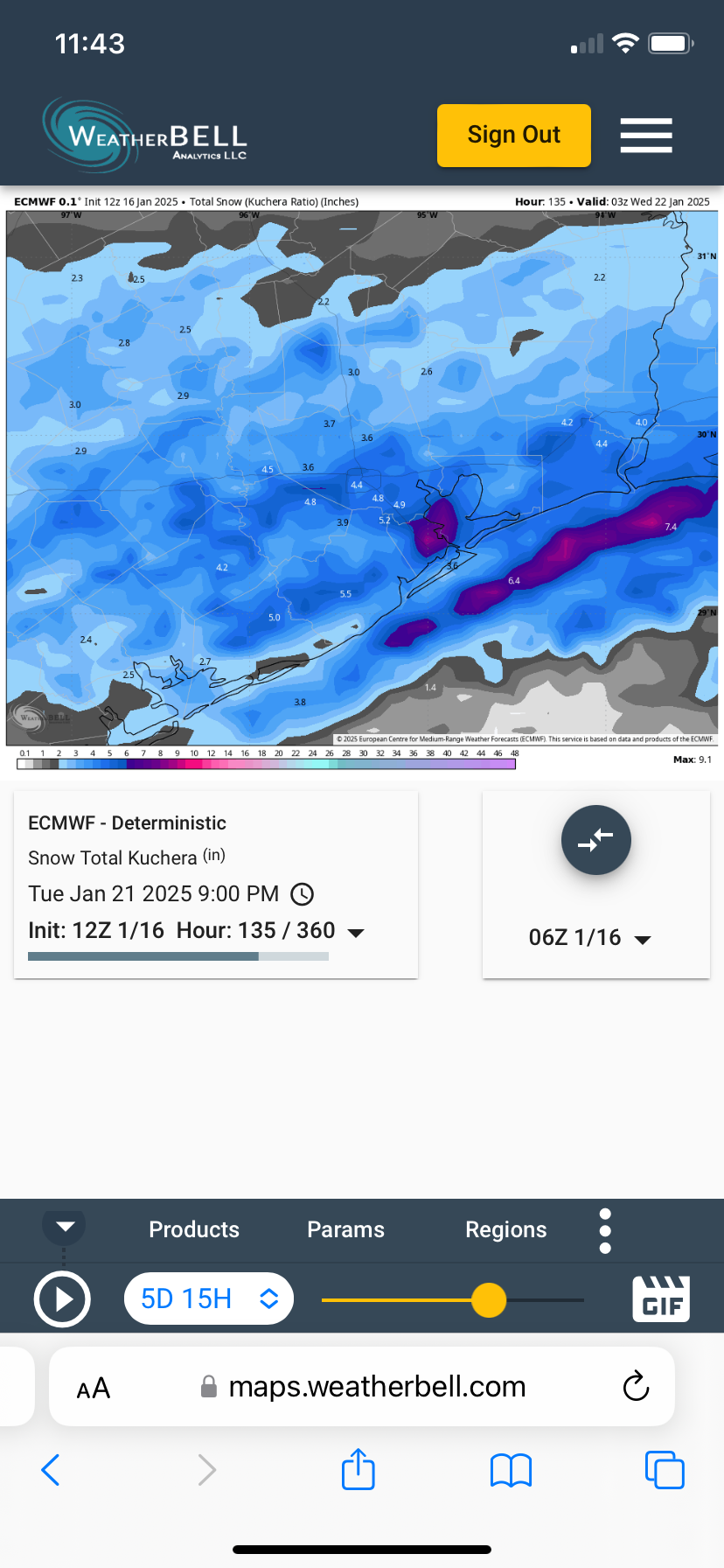Screen dimensions: 724x1568
Task: Open the 5D 15H time picker
Action: (x=209, y=1298)
